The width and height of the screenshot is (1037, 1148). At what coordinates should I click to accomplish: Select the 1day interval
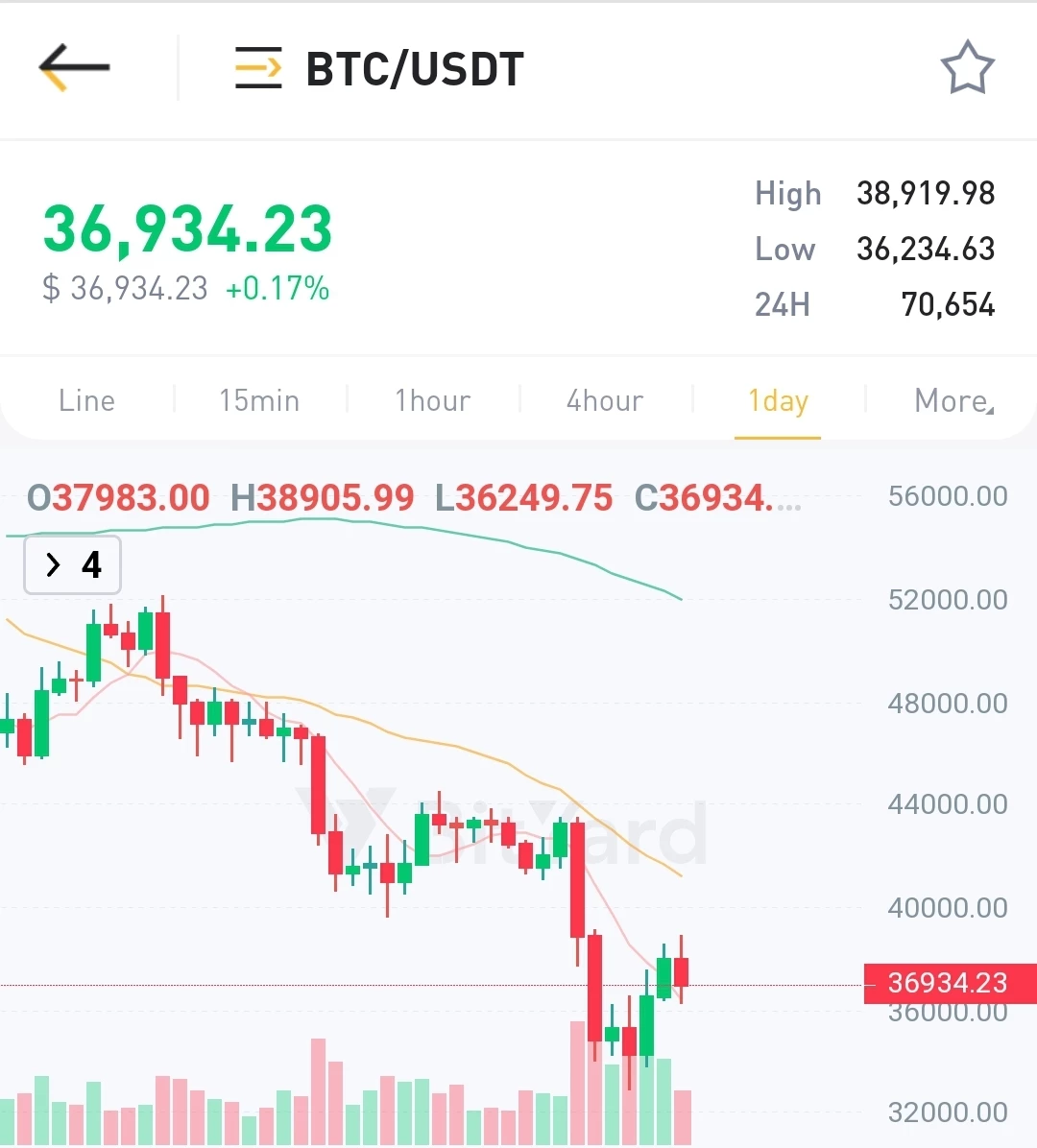click(x=778, y=401)
